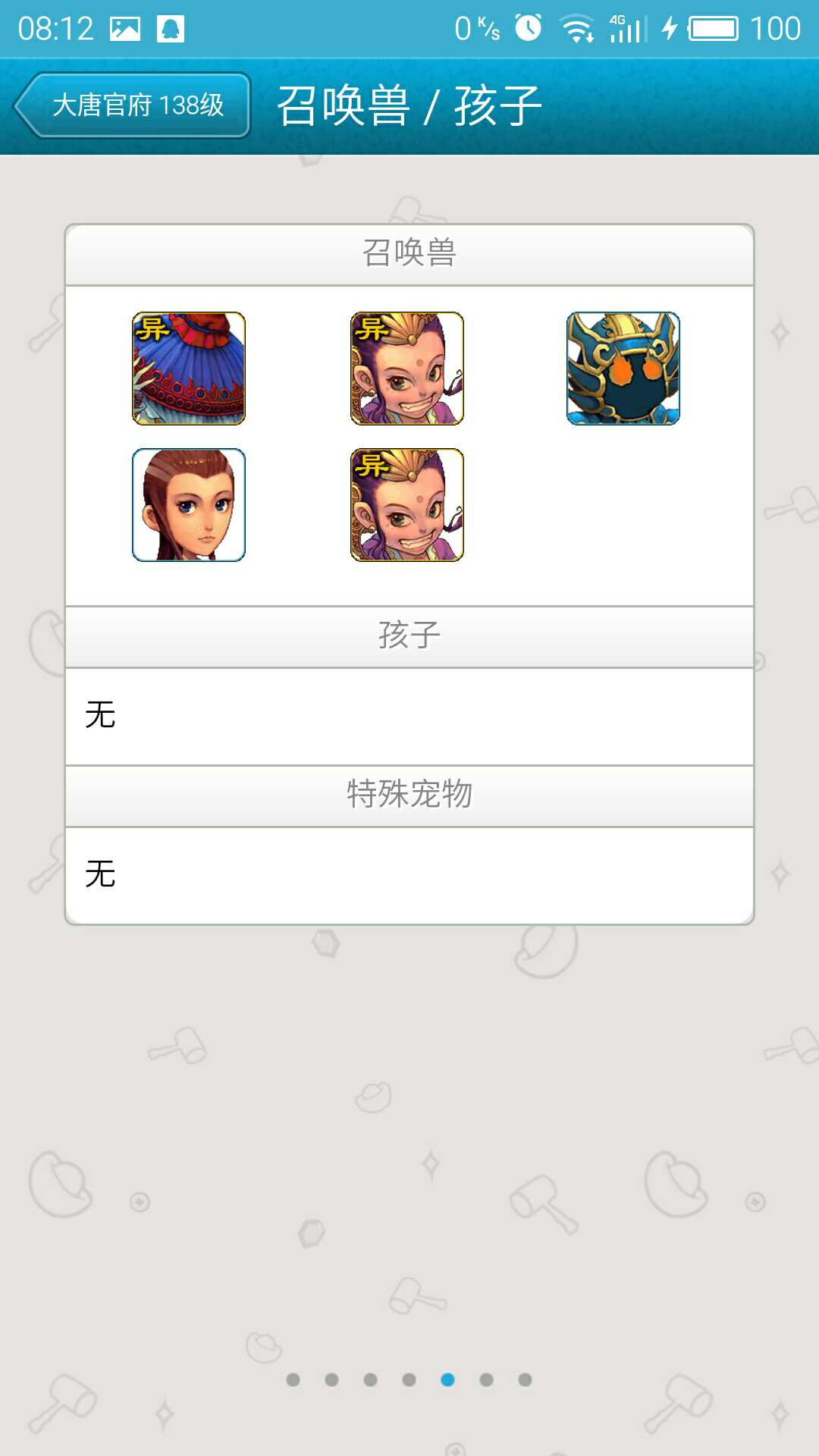Viewport: 819px width, 1456px height.
Task: Go back to 大唐官府 138级
Action: 132,105
